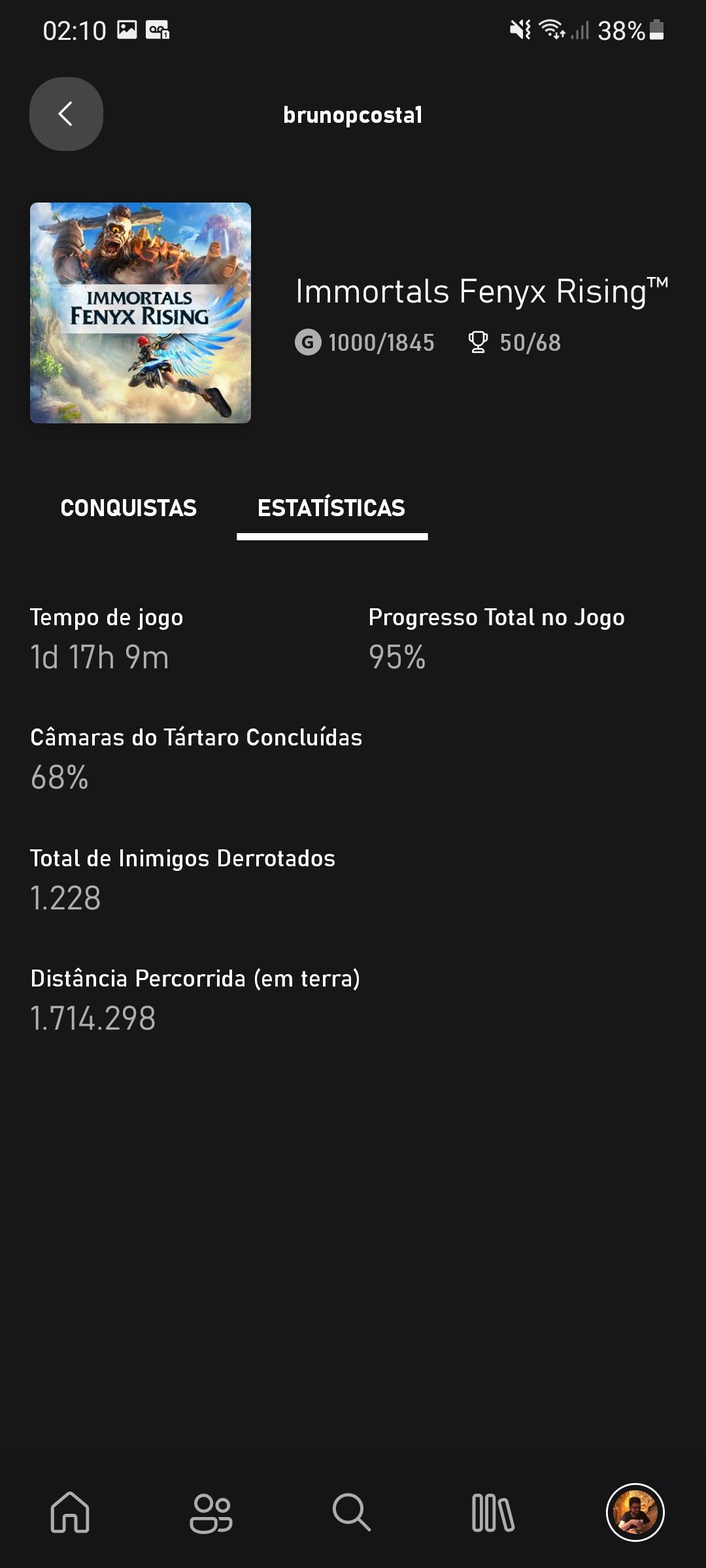This screenshot has width=706, height=1568.
Task: Open the home icon in bottom navigation
Action: pos(70,1512)
